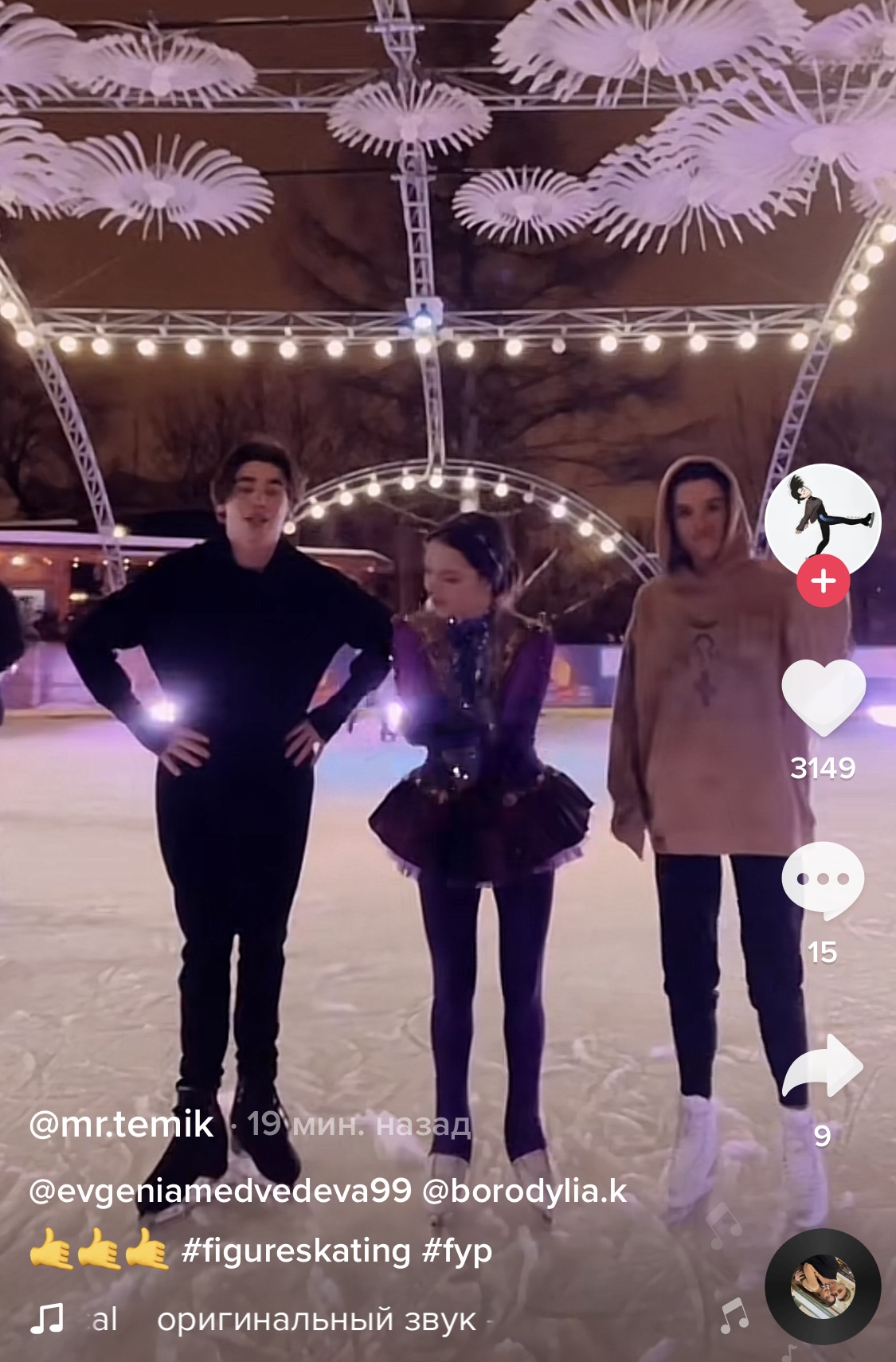Open the original sound title link

click(x=316, y=1320)
